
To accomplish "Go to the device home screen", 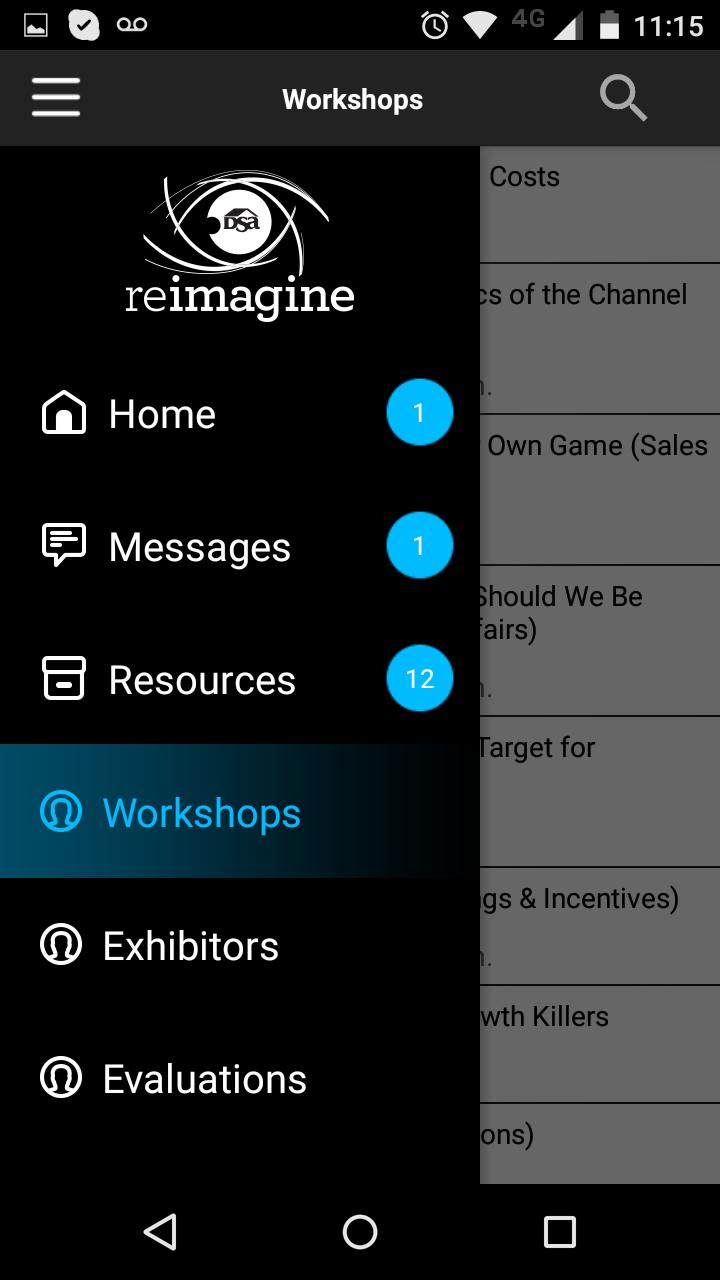I will point(360,1232).
